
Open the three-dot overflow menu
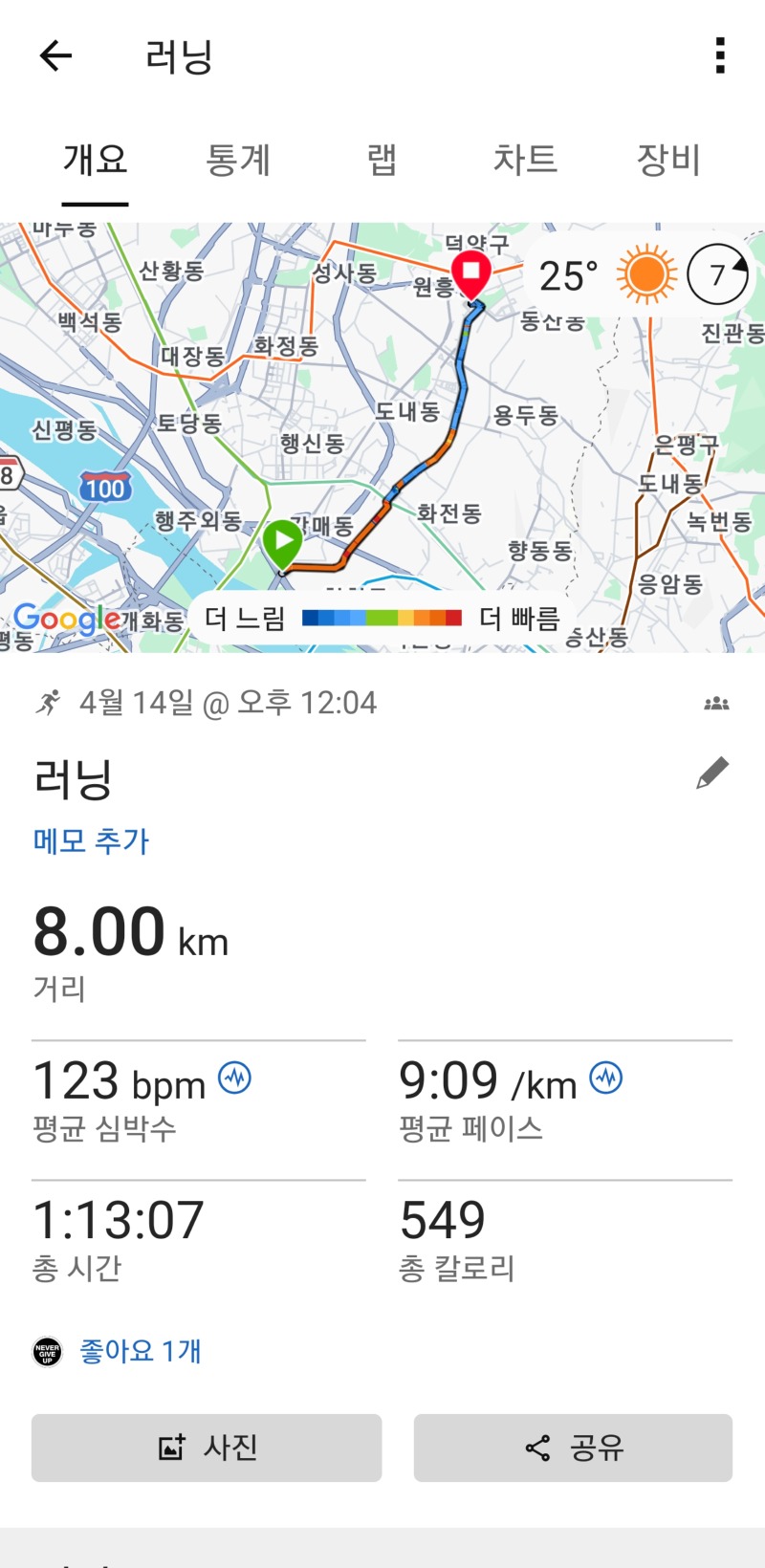click(x=720, y=56)
